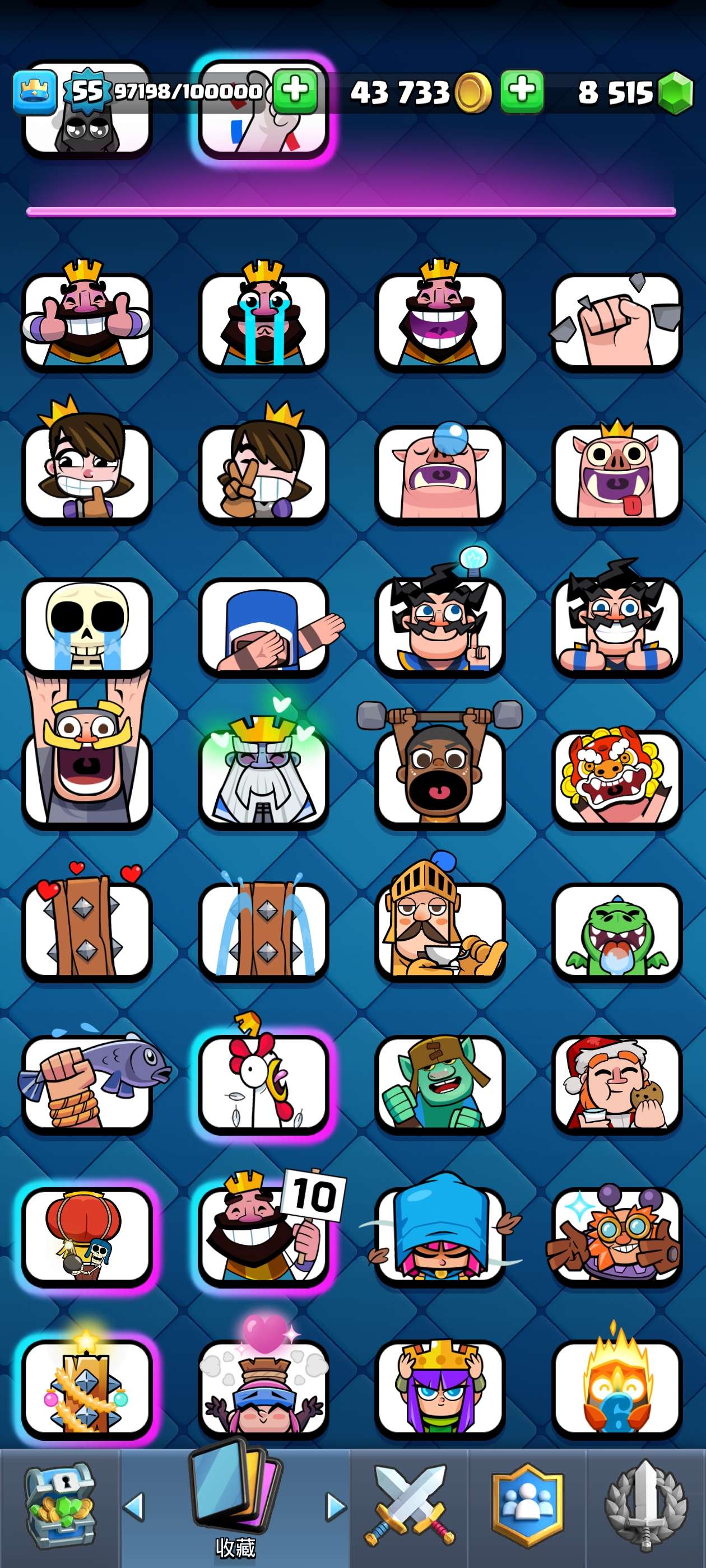Pick the knight drinking tea emote
This screenshot has width=706, height=1568.
coord(440,928)
